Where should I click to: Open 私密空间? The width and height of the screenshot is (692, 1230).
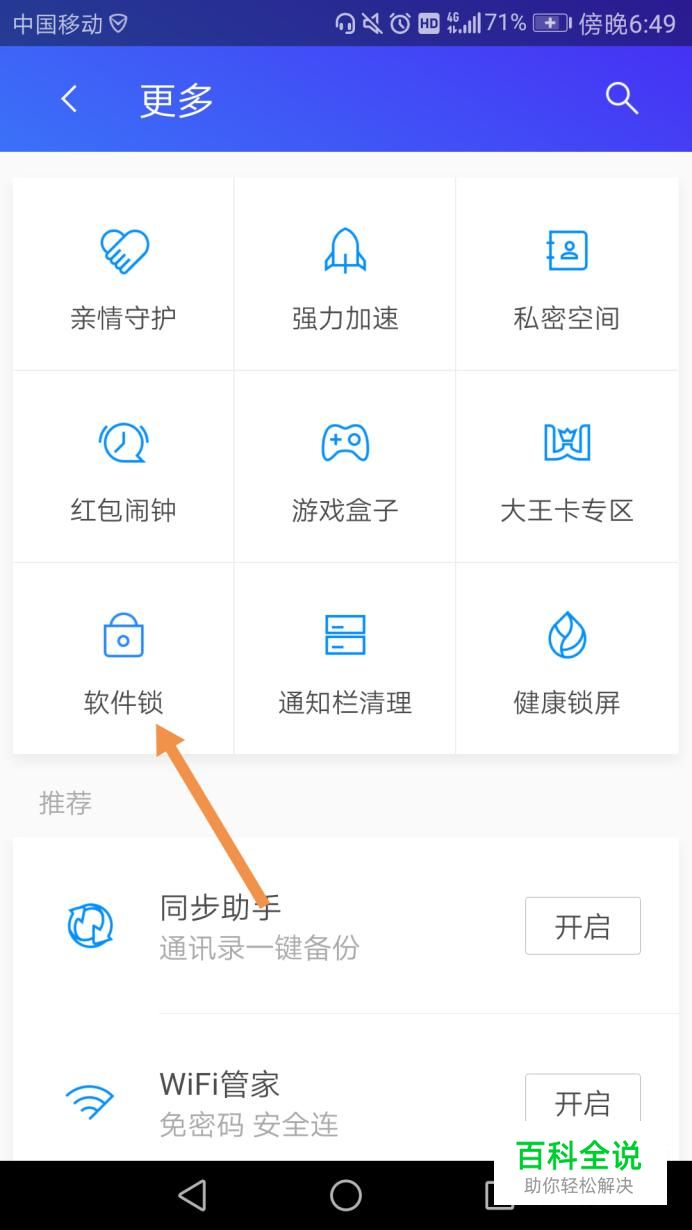[567, 274]
